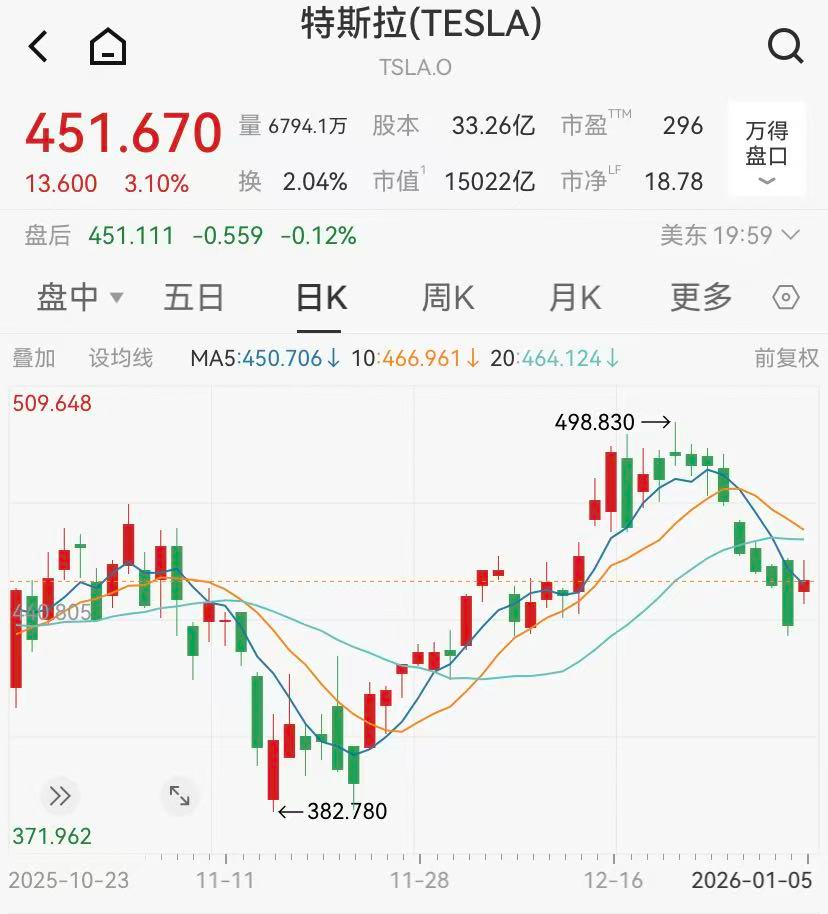Expand the chart to full screen

(x=179, y=796)
